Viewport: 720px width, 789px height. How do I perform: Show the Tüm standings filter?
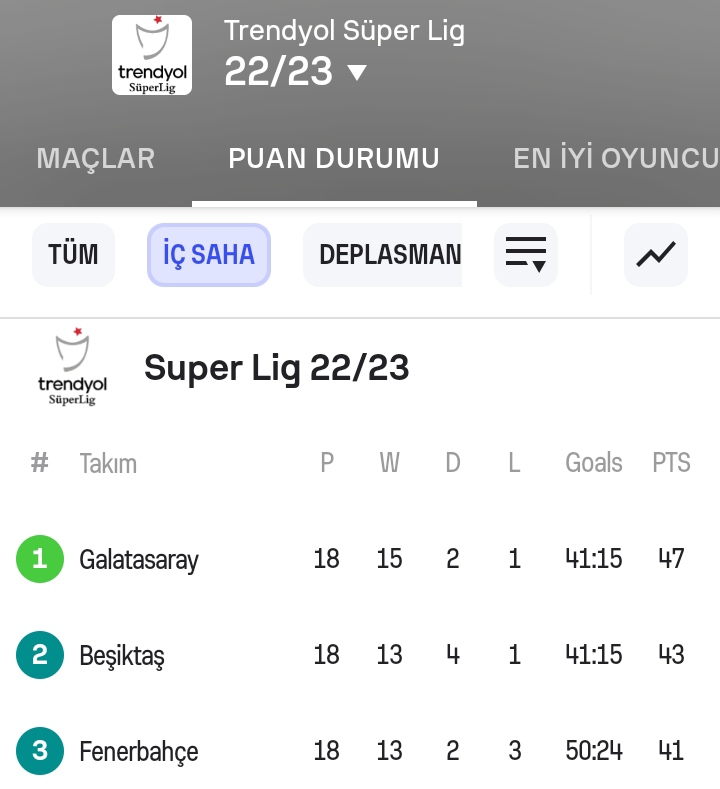click(74, 255)
